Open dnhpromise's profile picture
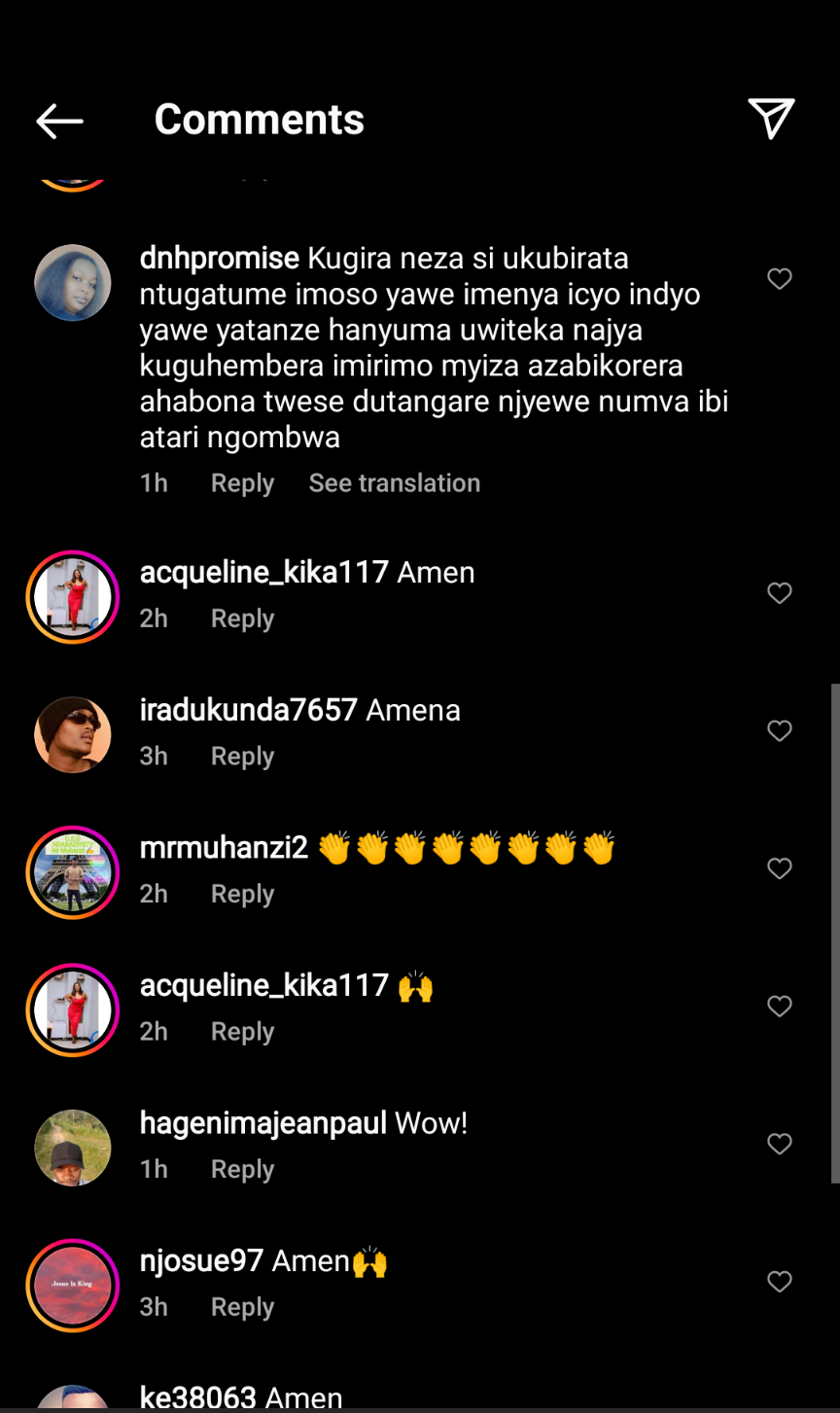The width and height of the screenshot is (840, 1413). tap(73, 283)
